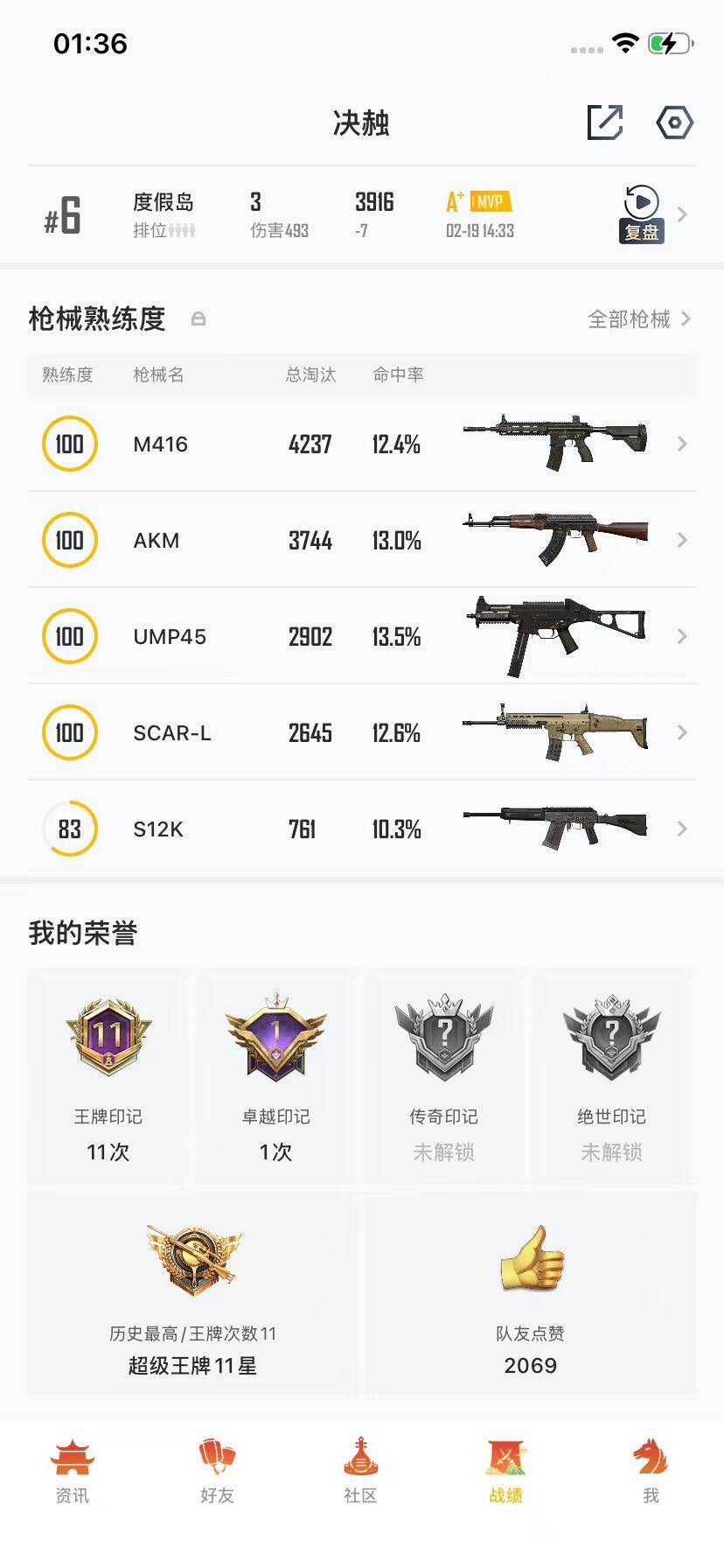724x1568 pixels.
Task: Expand the 全部枪械 weapon filter
Action: pos(632,319)
